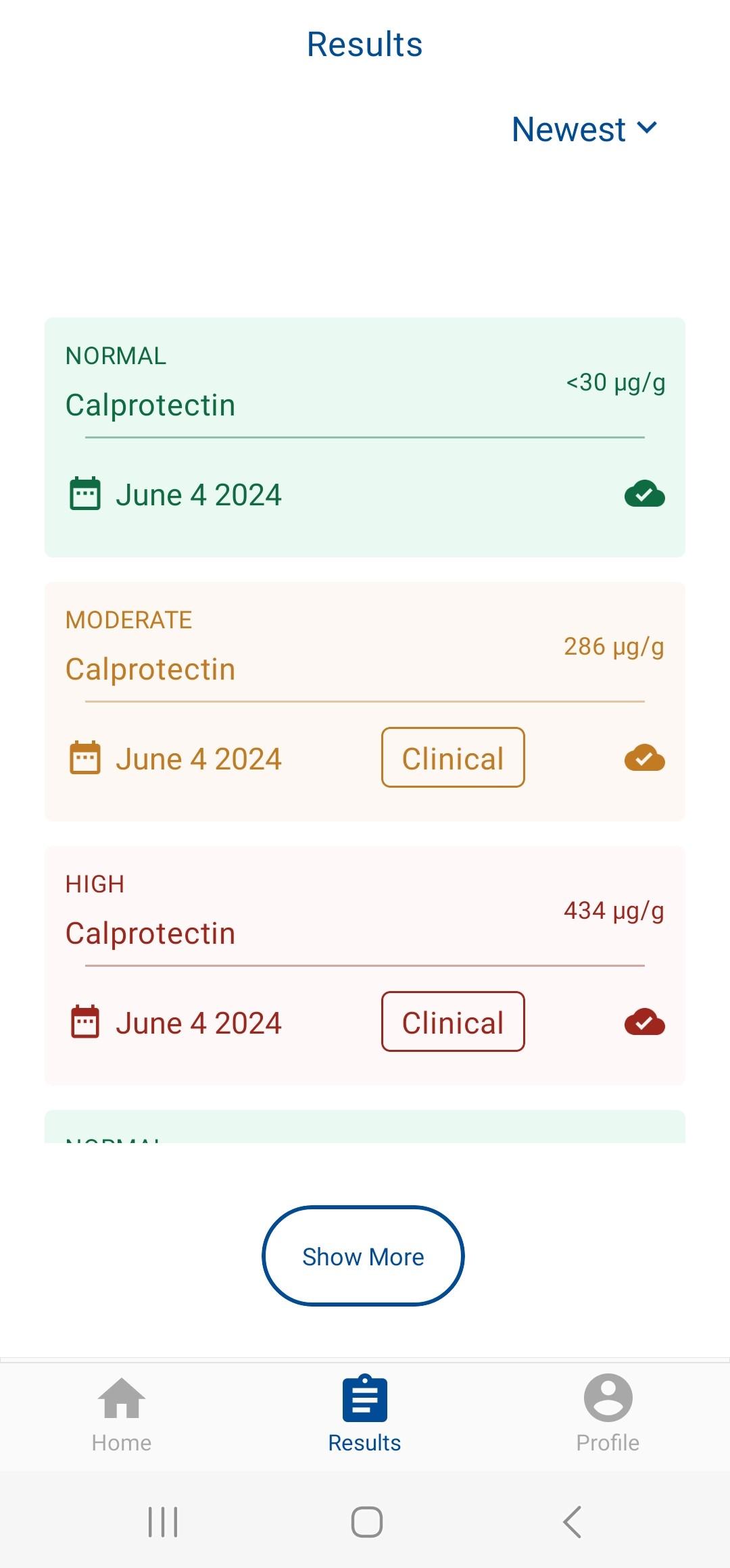Go to the Profile tab
730x1568 pixels.
pyautogui.click(x=608, y=1414)
